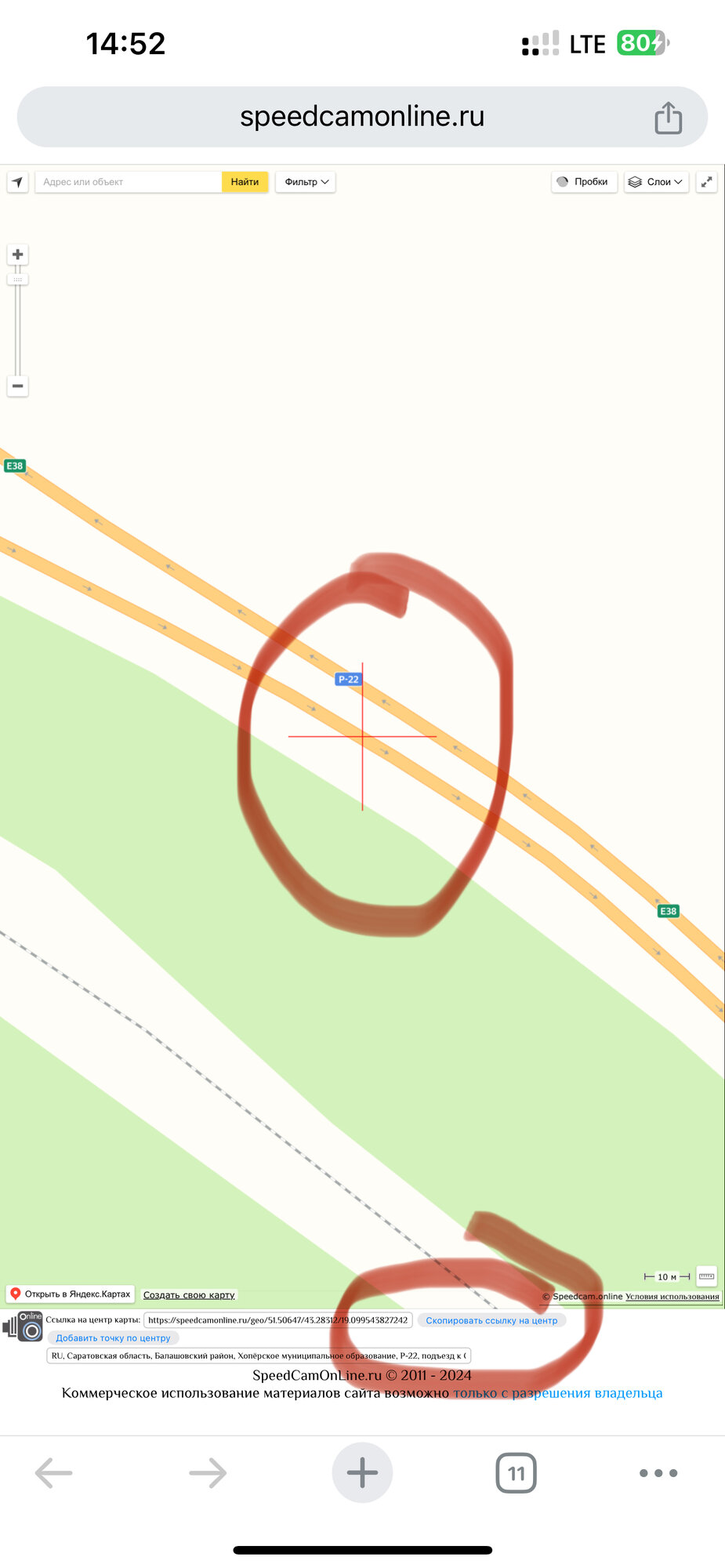Tap Добавить точку по центру

pyautogui.click(x=113, y=1338)
